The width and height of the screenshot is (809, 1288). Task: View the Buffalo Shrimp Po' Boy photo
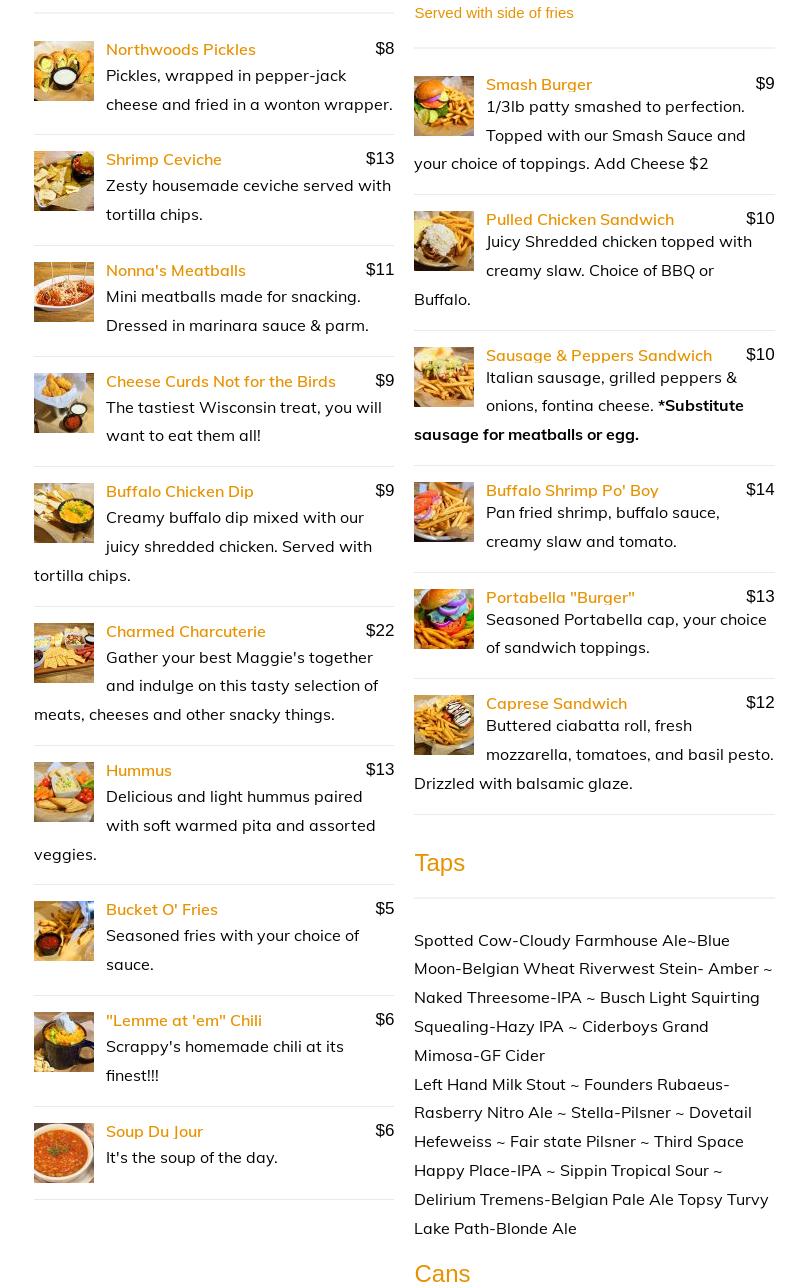pyautogui.click(x=444, y=512)
